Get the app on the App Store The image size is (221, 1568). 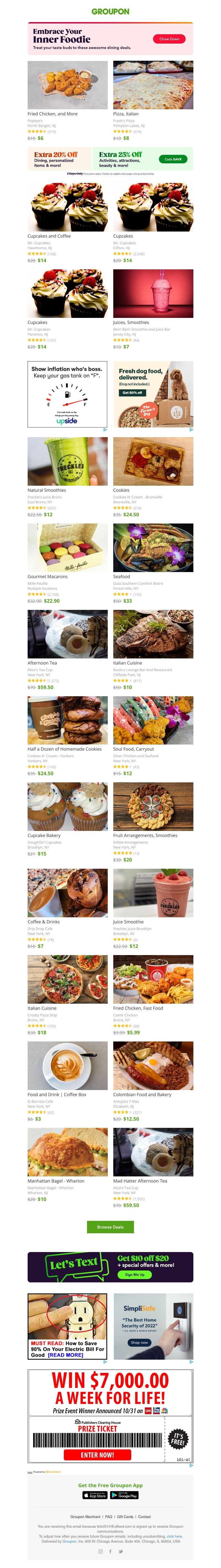[94, 1494]
